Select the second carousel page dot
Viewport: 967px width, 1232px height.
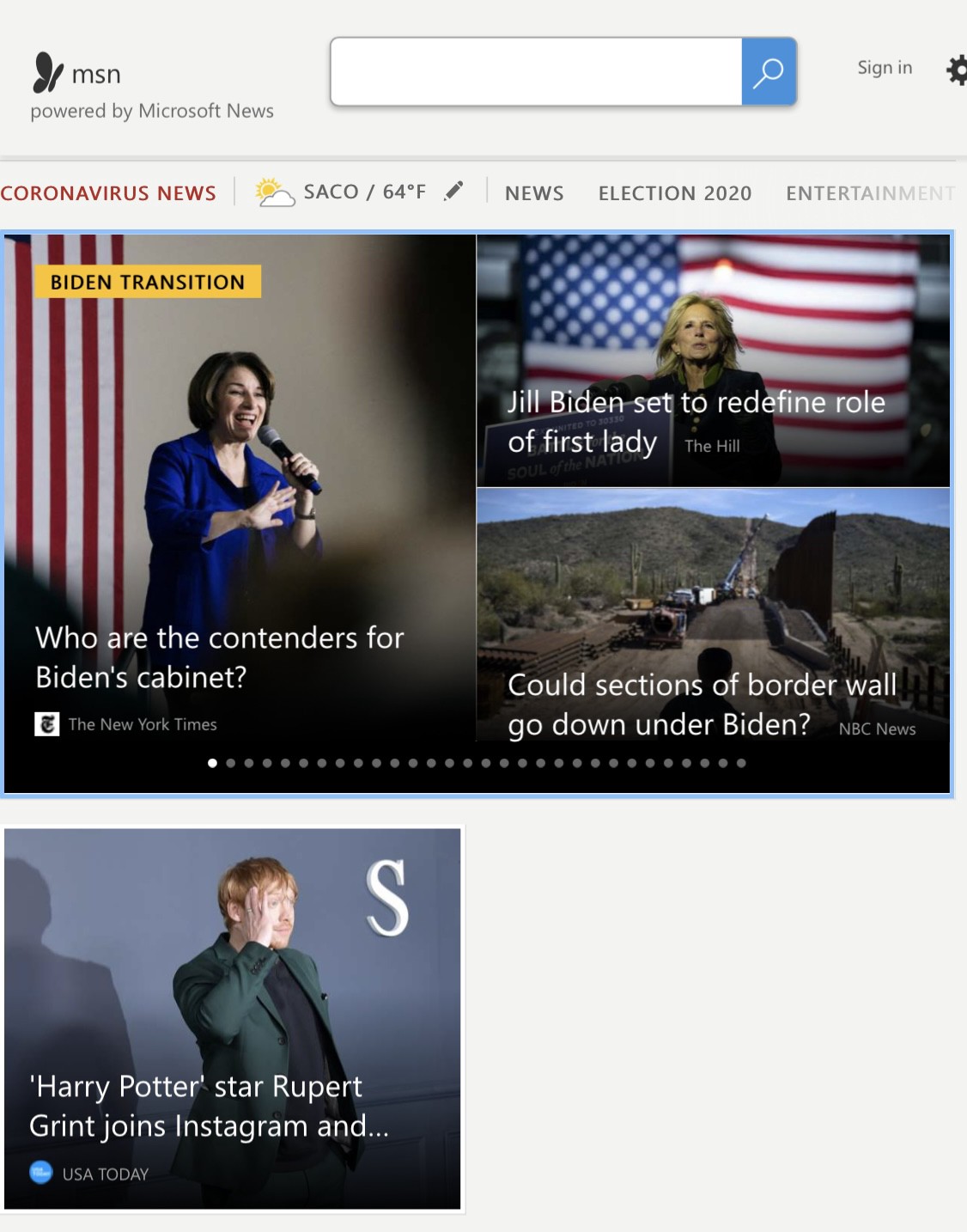pos(230,763)
